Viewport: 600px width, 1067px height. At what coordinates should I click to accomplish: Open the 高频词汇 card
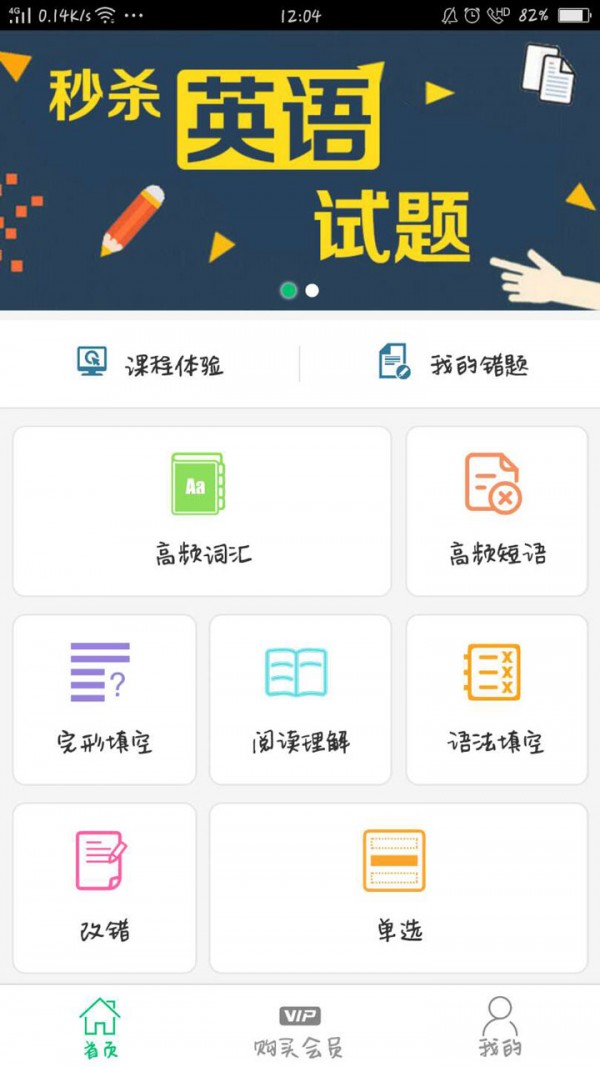tap(201, 511)
